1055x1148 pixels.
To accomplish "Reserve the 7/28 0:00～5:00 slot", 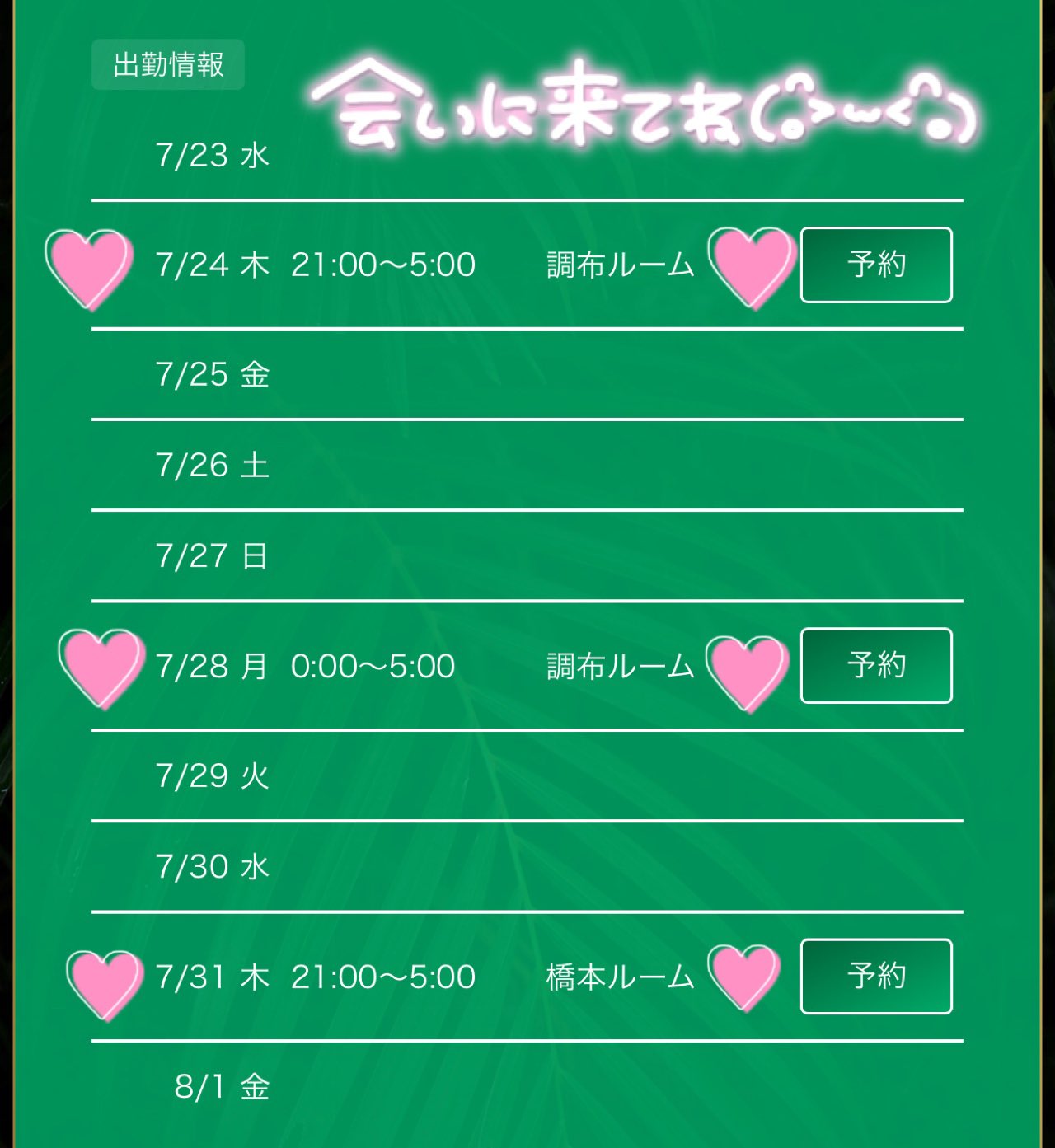I will [876, 665].
